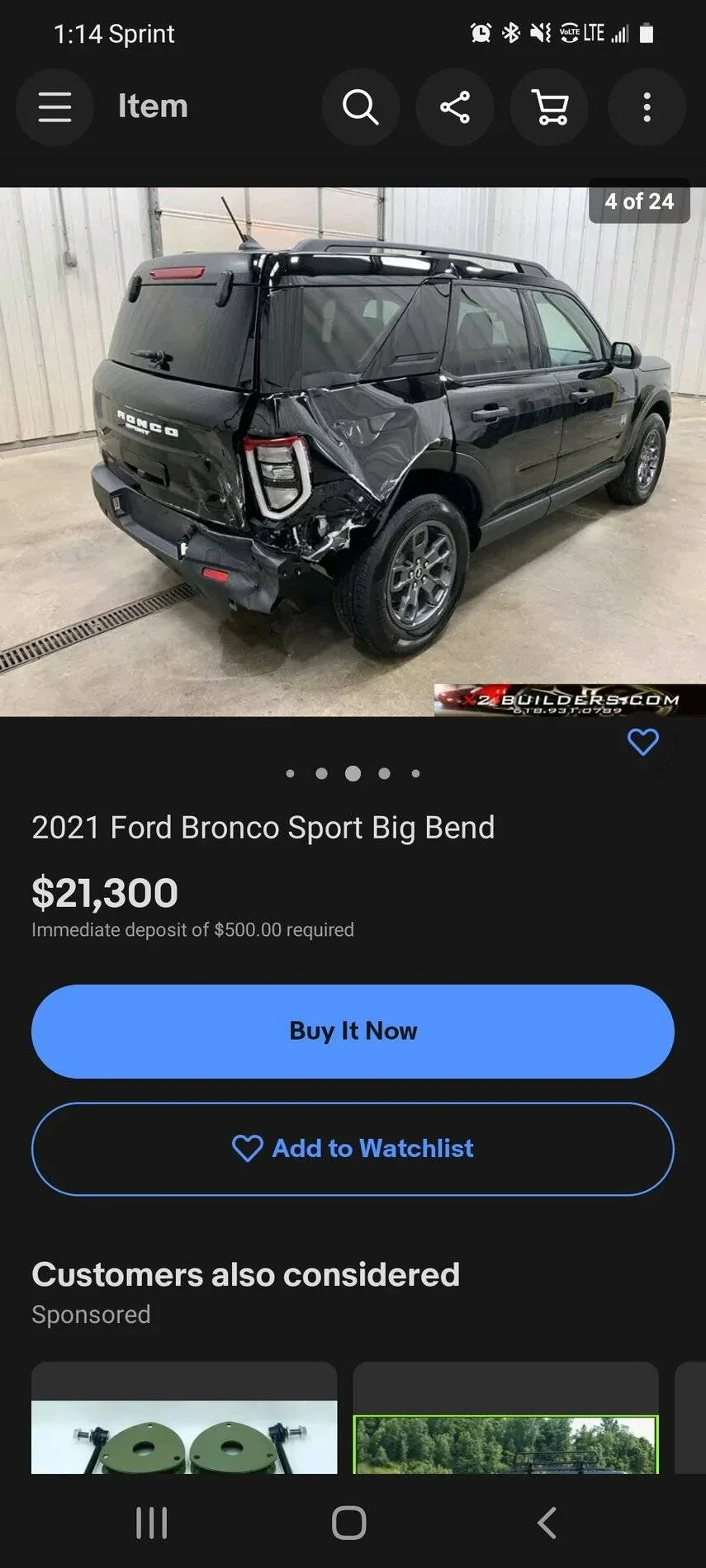Add the Bronco to Watchlist

pyautogui.click(x=353, y=1149)
